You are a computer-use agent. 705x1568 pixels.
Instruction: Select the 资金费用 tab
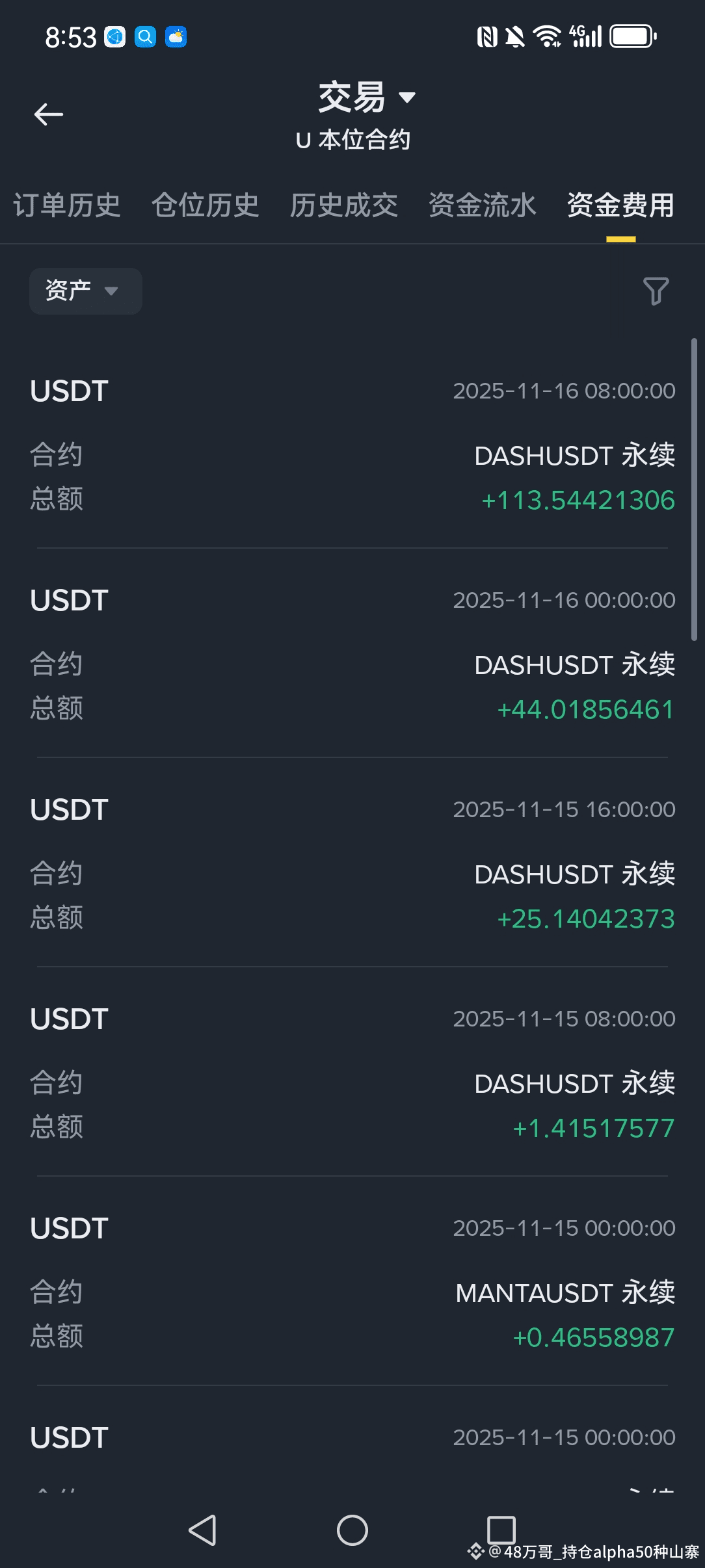620,205
